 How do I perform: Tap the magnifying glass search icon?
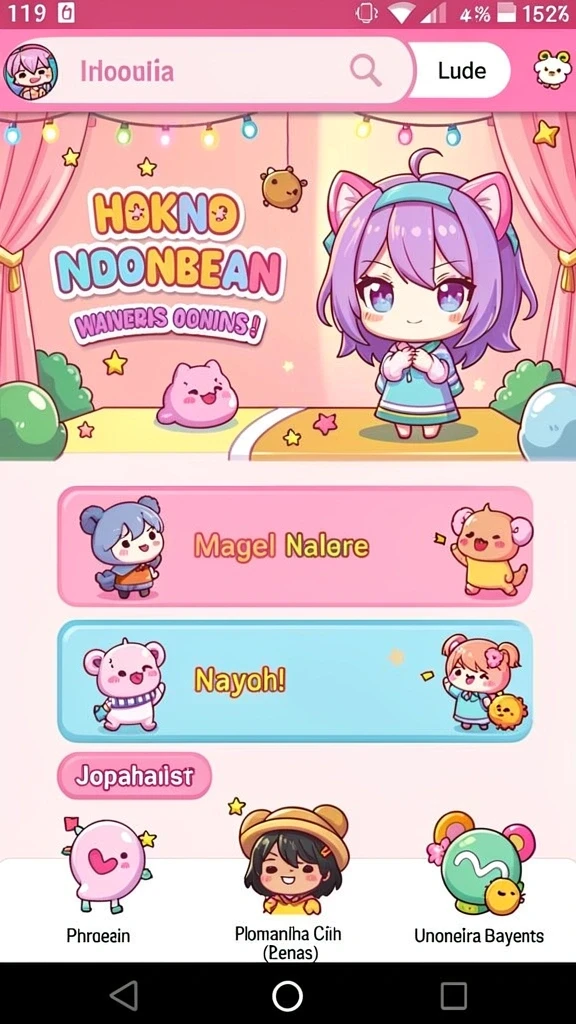pyautogui.click(x=366, y=71)
